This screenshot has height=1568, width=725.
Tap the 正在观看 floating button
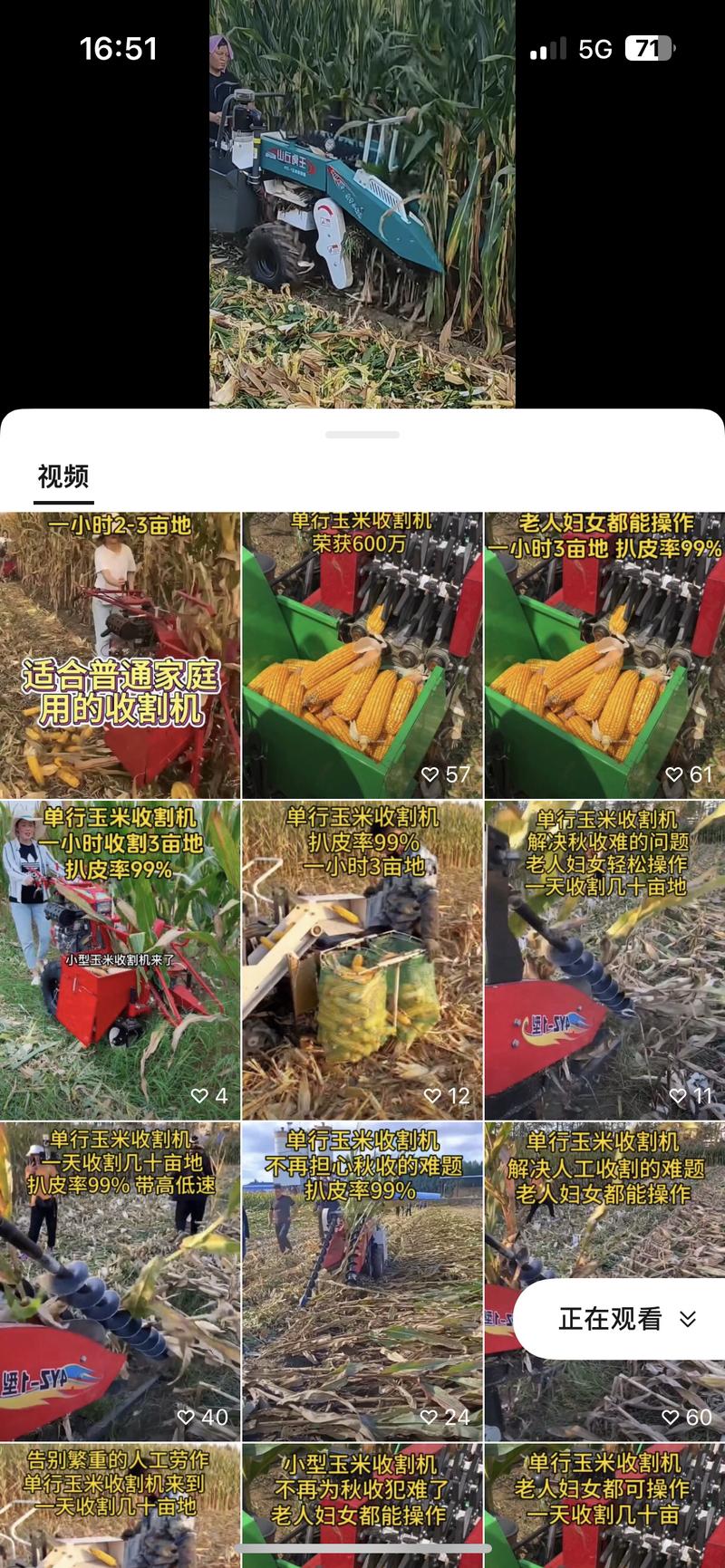click(625, 1319)
